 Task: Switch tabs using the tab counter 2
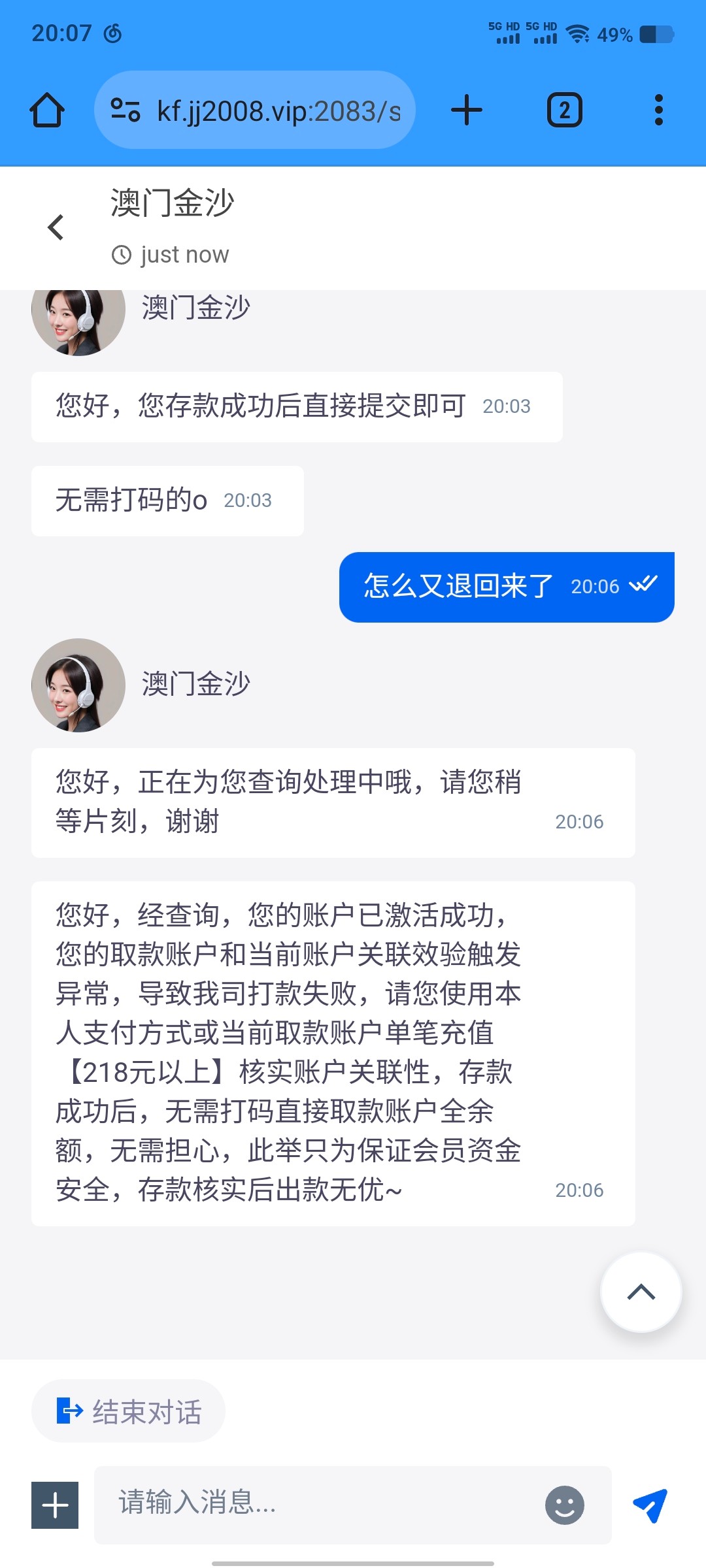tap(564, 109)
